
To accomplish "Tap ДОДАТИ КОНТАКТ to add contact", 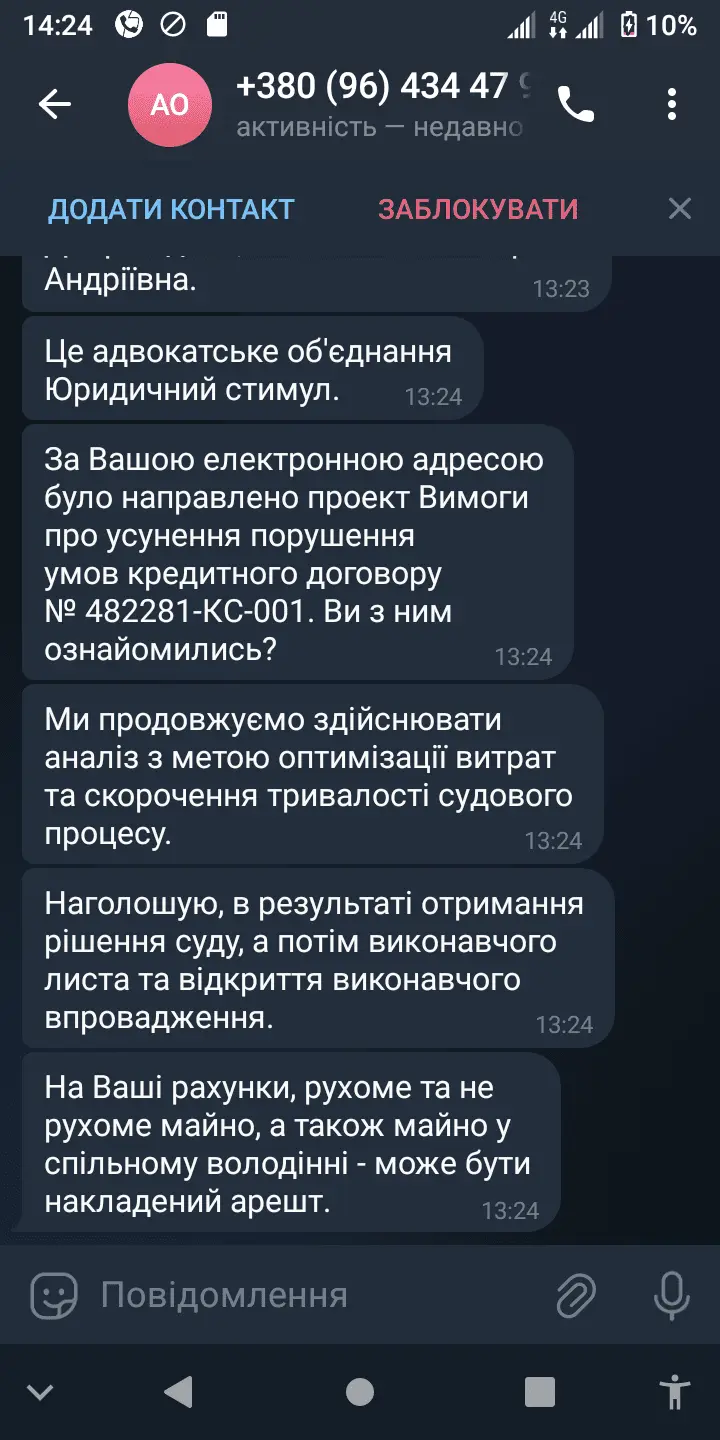I will [x=171, y=209].
